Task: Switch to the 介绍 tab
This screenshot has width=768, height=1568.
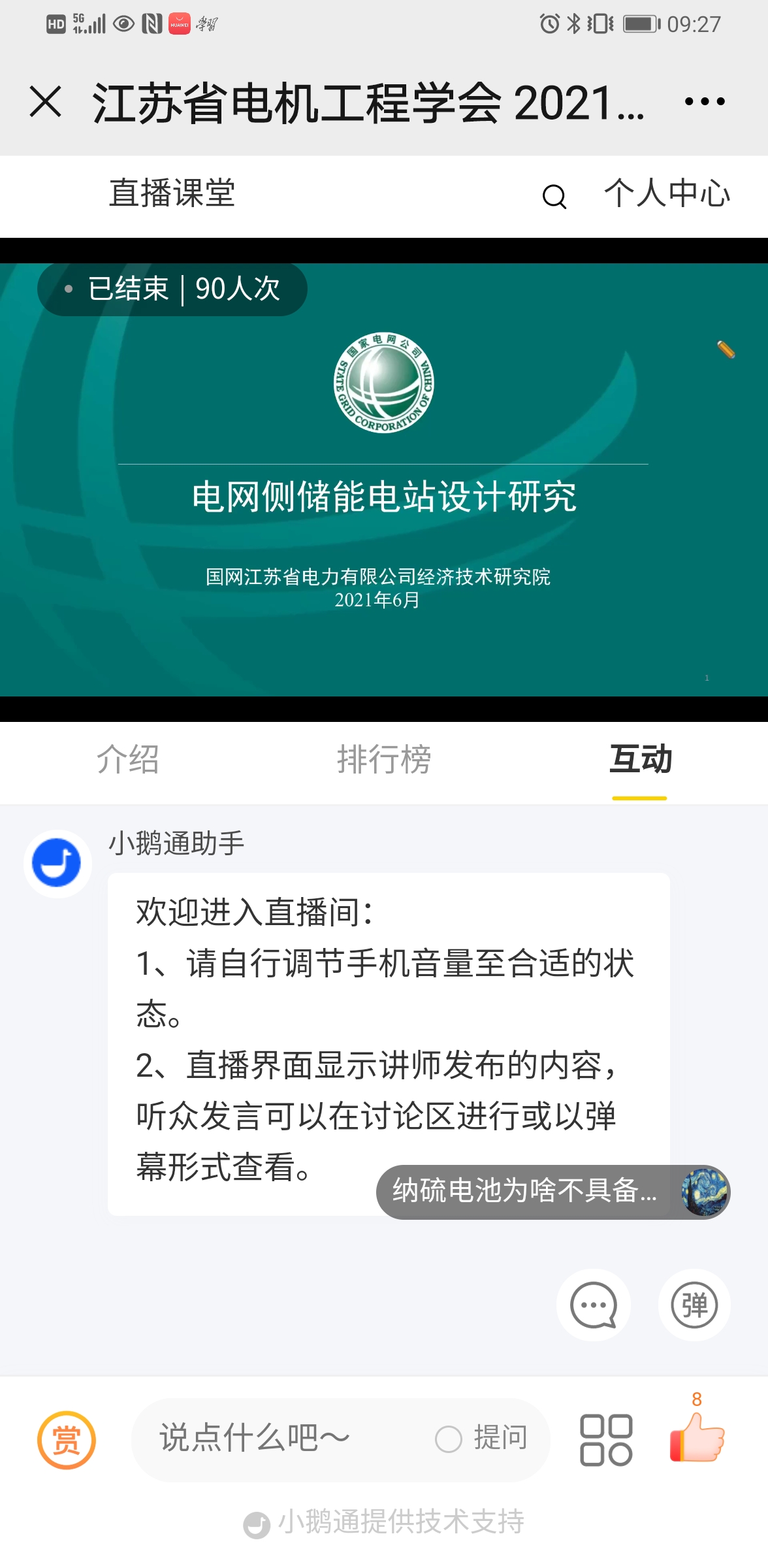Action: tap(128, 760)
